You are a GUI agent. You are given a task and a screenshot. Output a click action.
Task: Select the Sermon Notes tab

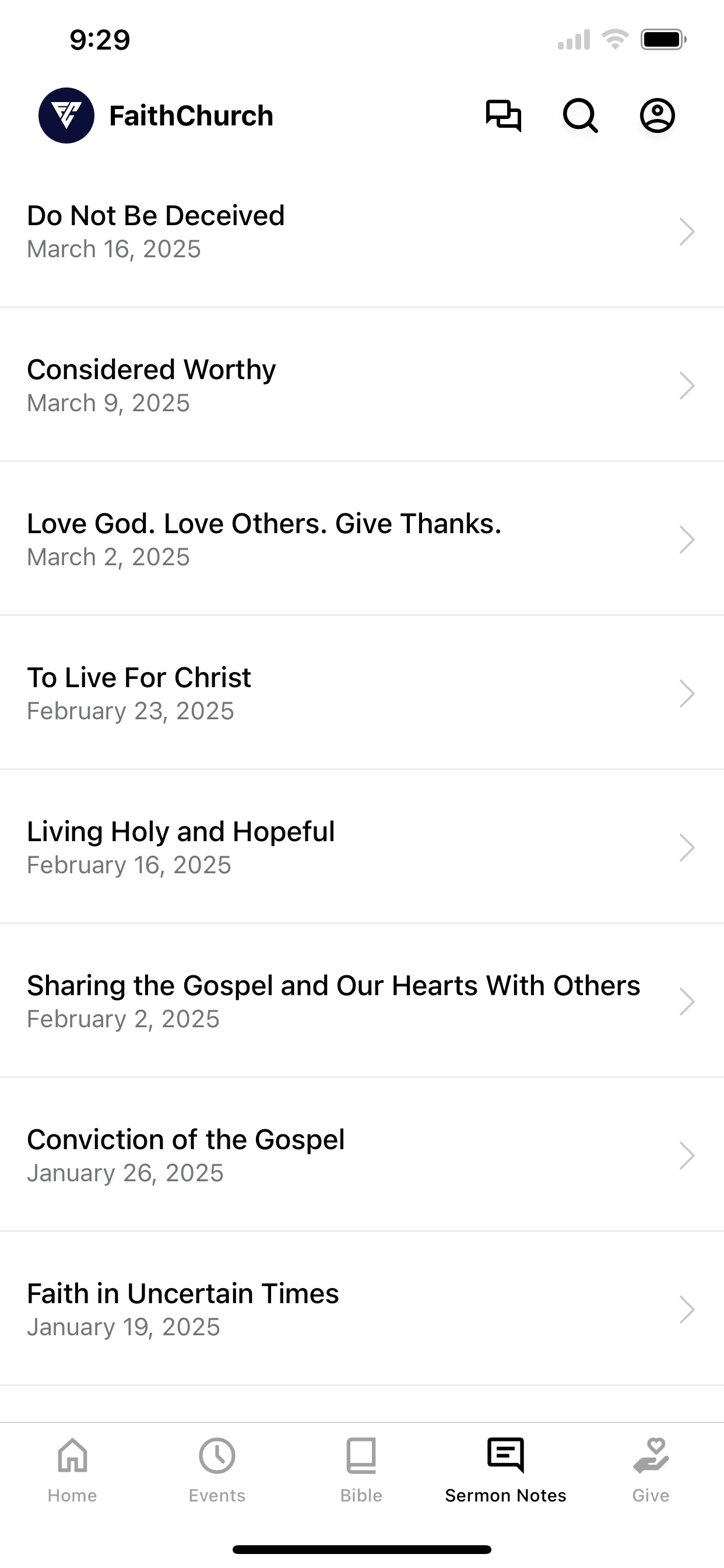click(505, 1470)
